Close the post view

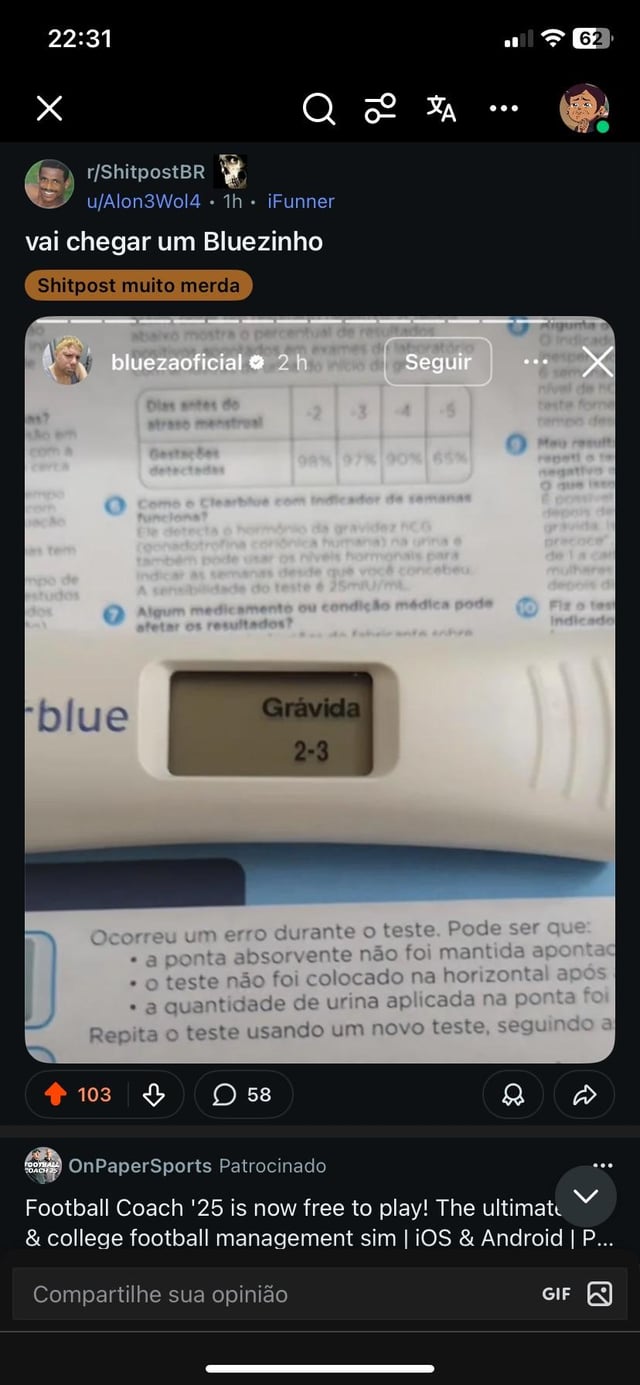pos(49,108)
